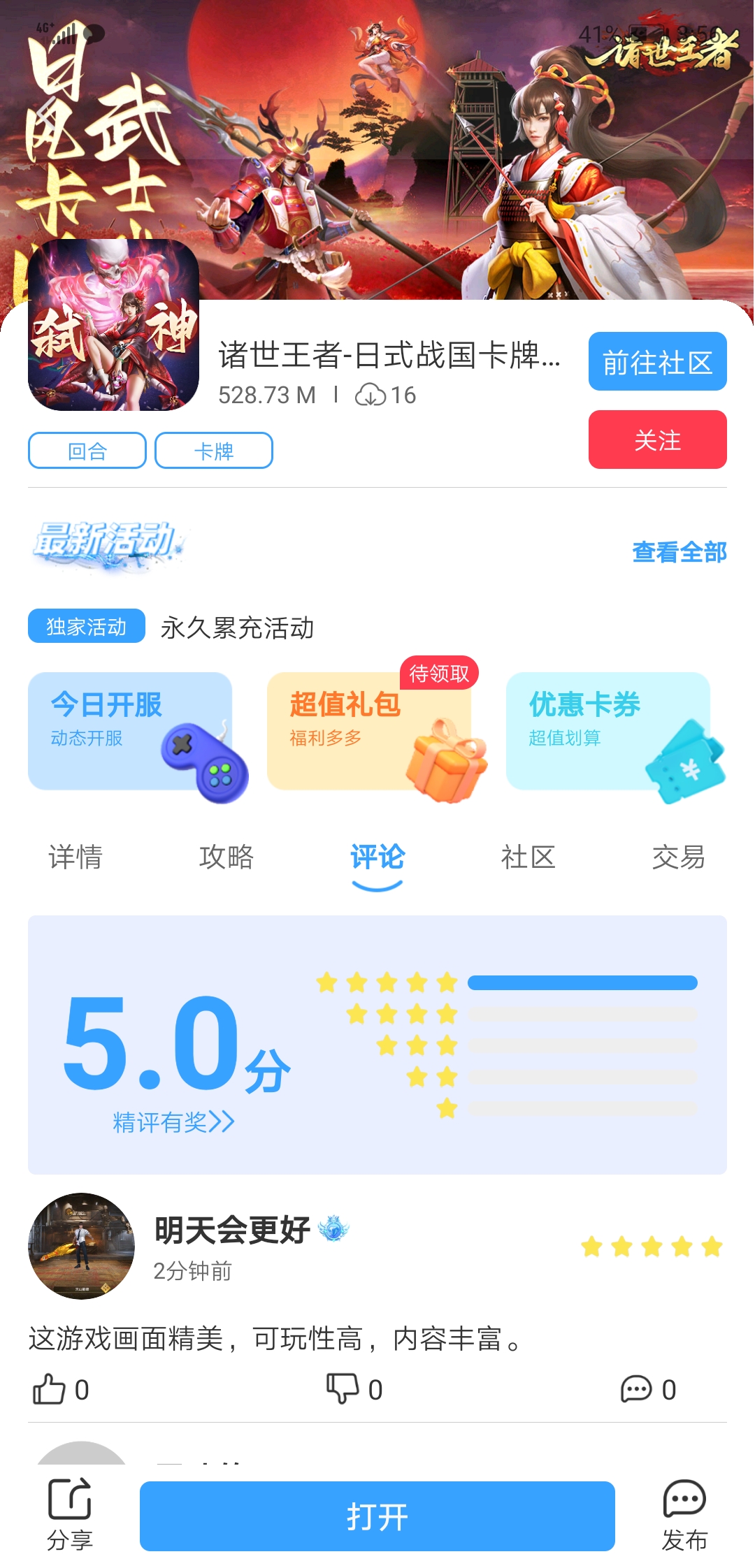Switch to the 社区 tab

point(528,857)
